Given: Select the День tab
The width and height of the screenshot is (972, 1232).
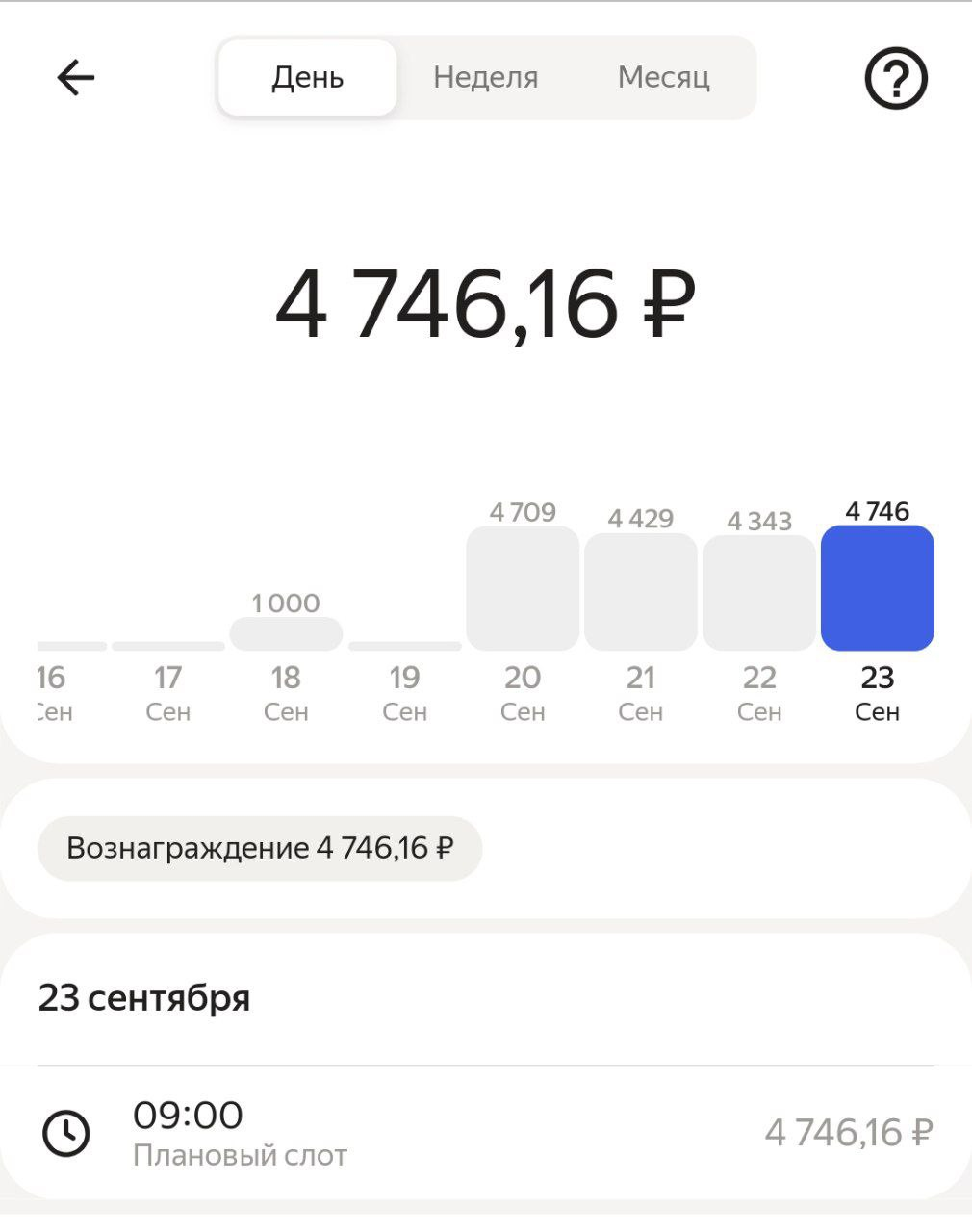Looking at the screenshot, I should tap(307, 78).
